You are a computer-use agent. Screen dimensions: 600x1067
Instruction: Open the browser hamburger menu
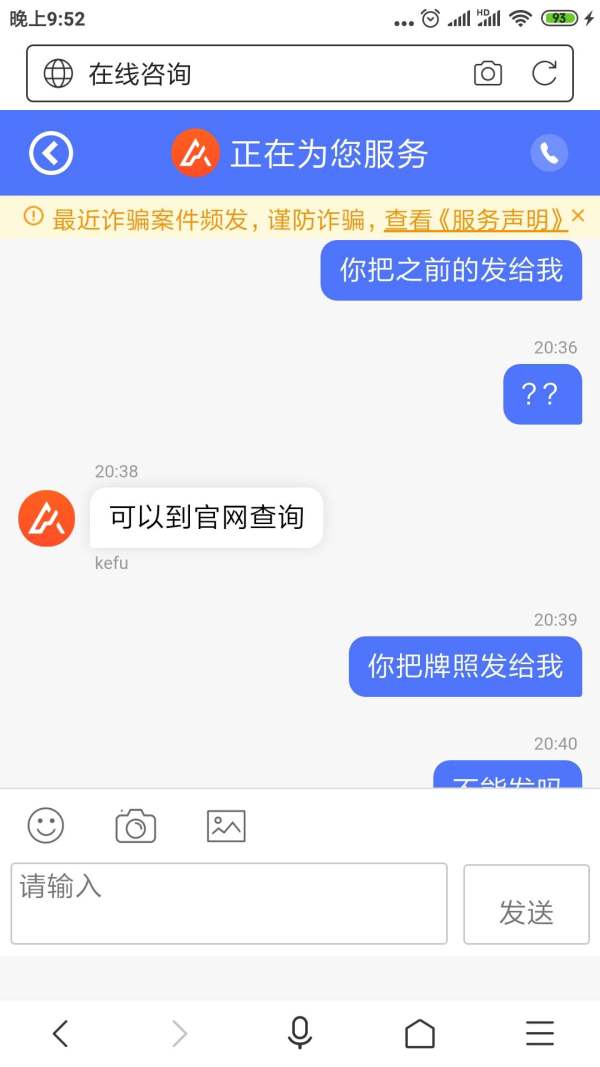pyautogui.click(x=540, y=1034)
